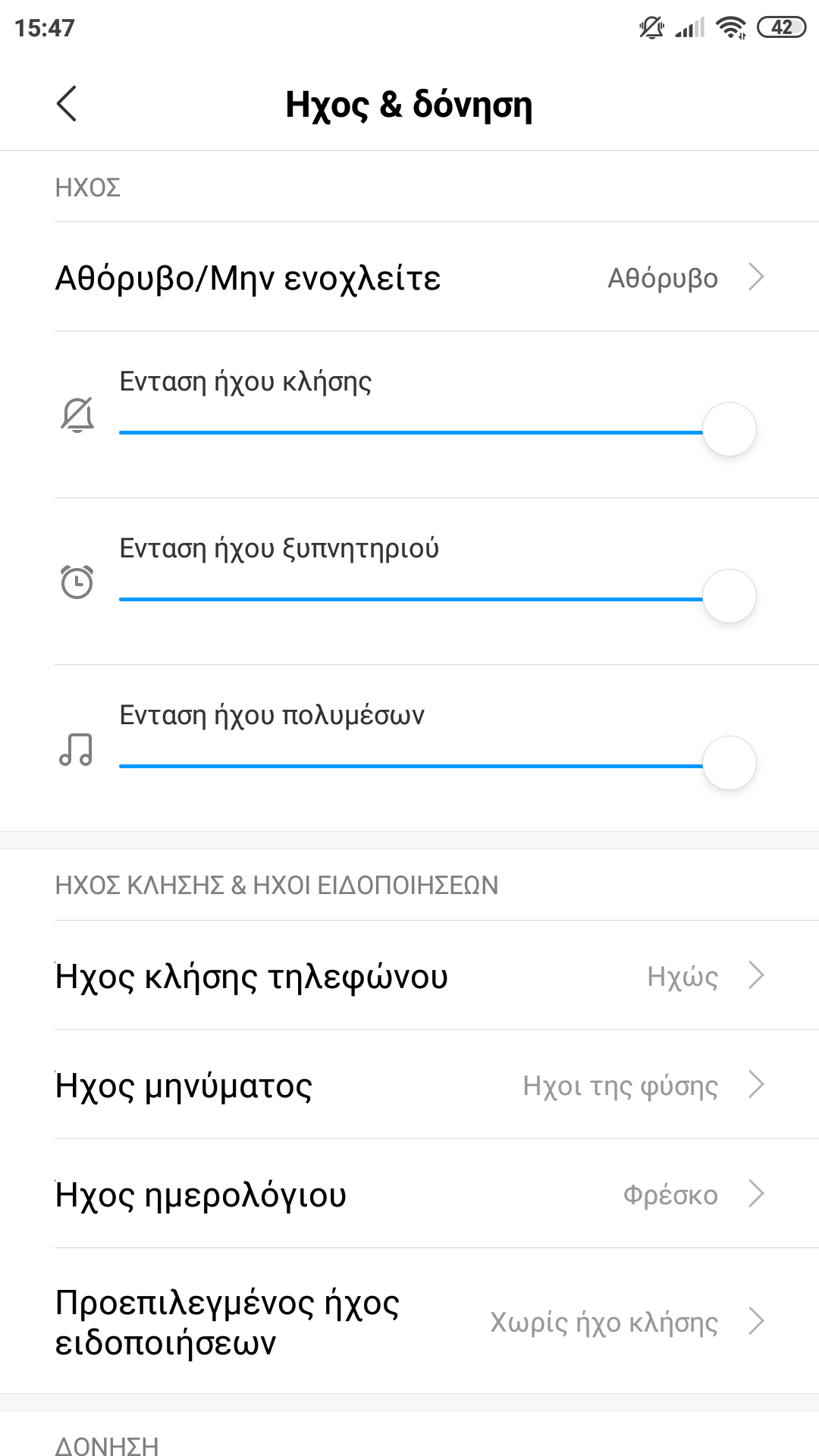Viewport: 819px width, 1456px height.
Task: Open Ήχος κλήσης τηλεφώνου
Action: (409, 975)
